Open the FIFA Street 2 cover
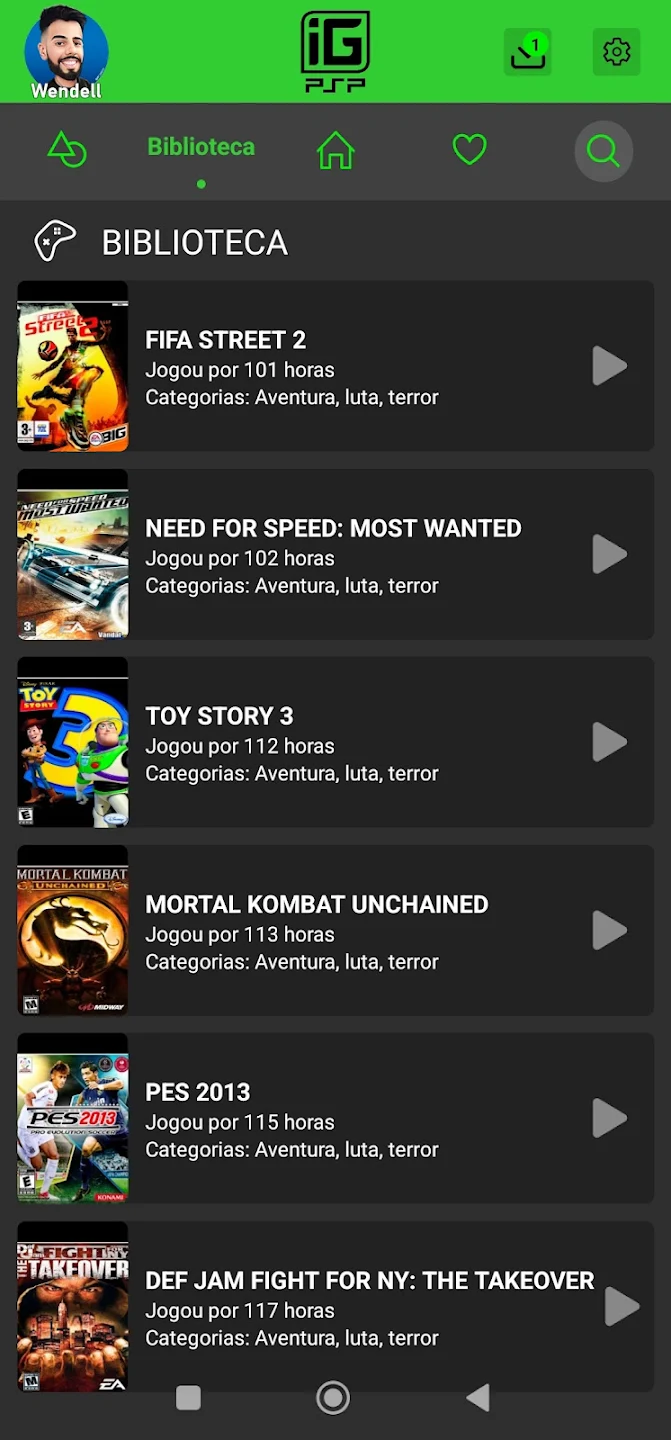The width and height of the screenshot is (671, 1440). point(73,366)
